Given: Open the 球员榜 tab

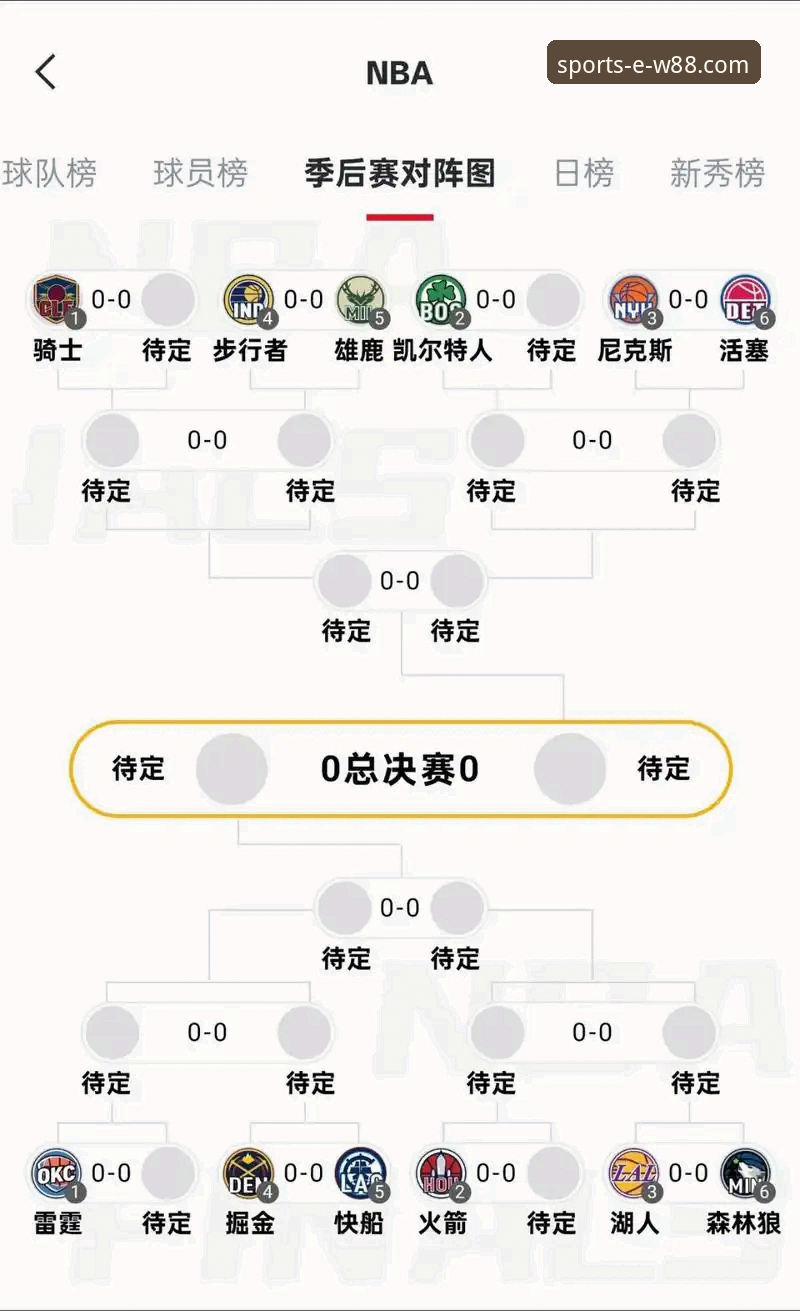Looking at the screenshot, I should pyautogui.click(x=199, y=172).
